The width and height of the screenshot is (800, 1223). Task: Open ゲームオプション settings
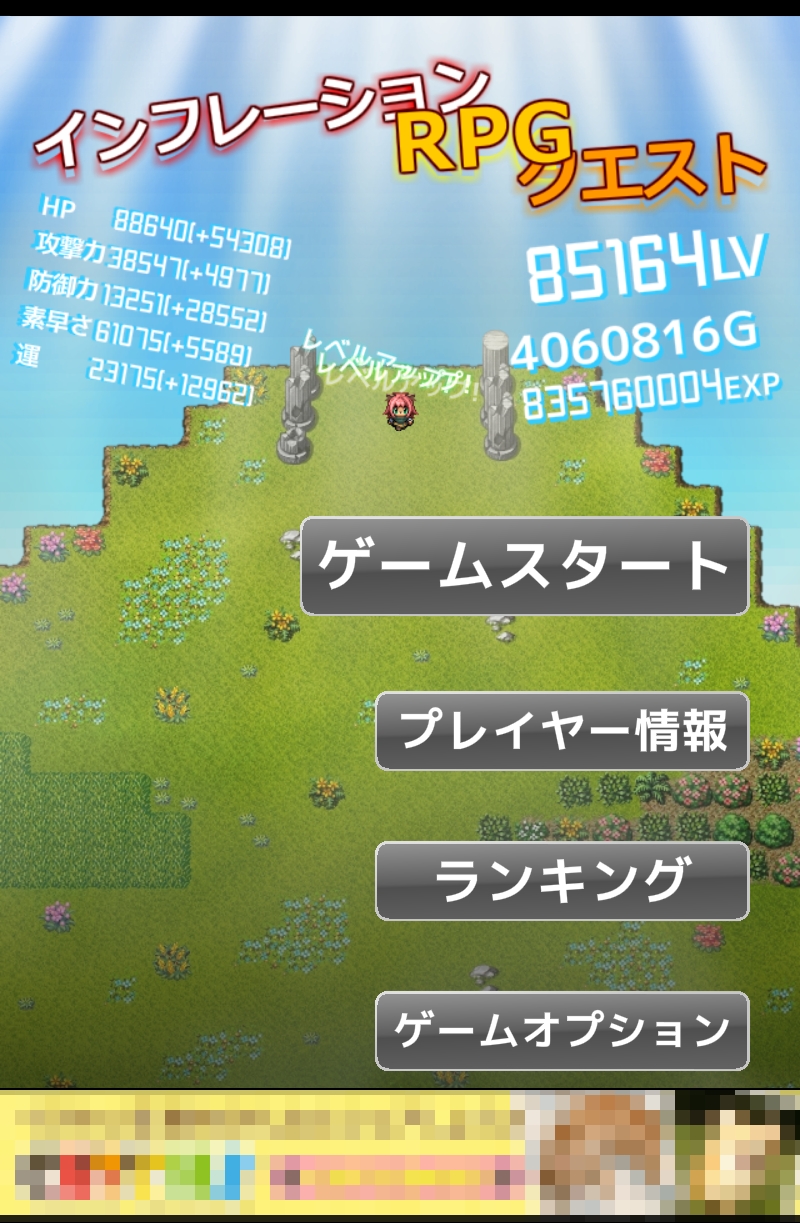pyautogui.click(x=562, y=1031)
